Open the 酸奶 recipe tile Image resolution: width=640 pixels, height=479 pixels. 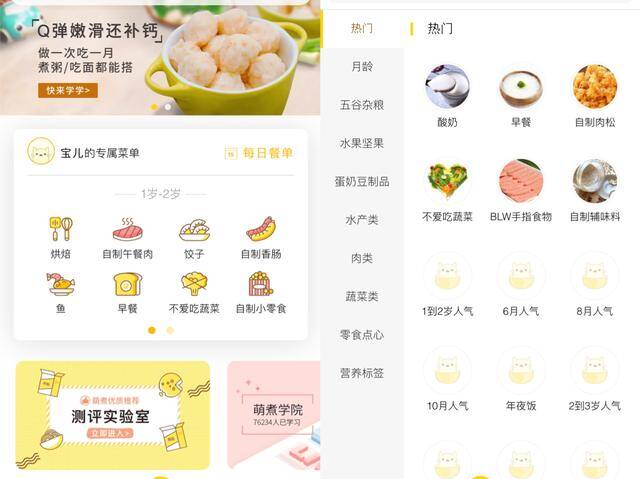(x=447, y=95)
